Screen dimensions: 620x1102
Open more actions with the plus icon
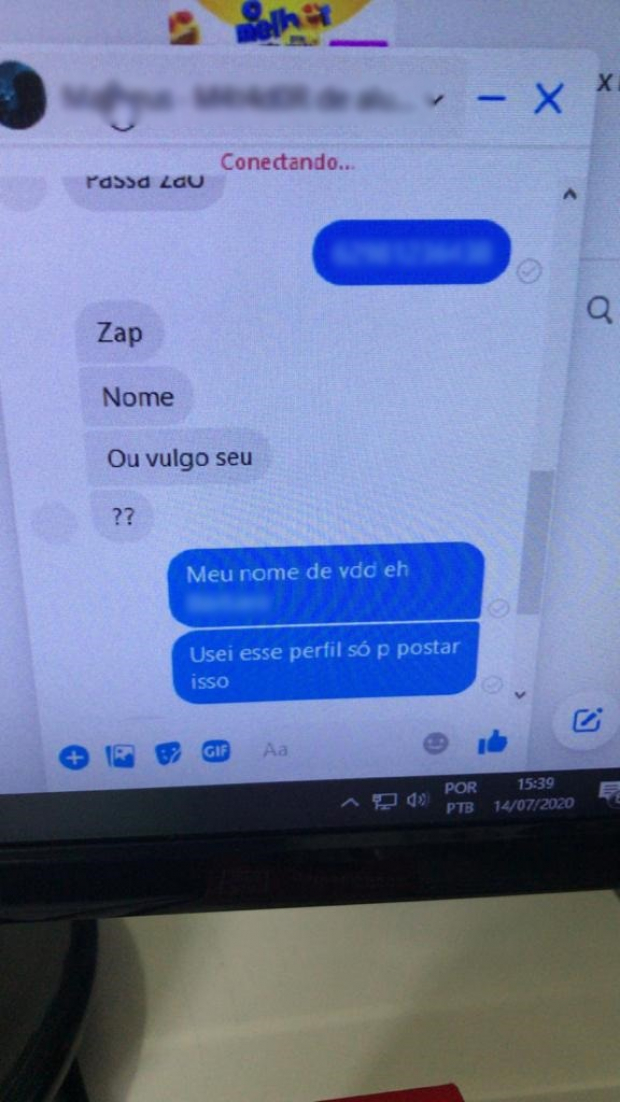click(73, 757)
